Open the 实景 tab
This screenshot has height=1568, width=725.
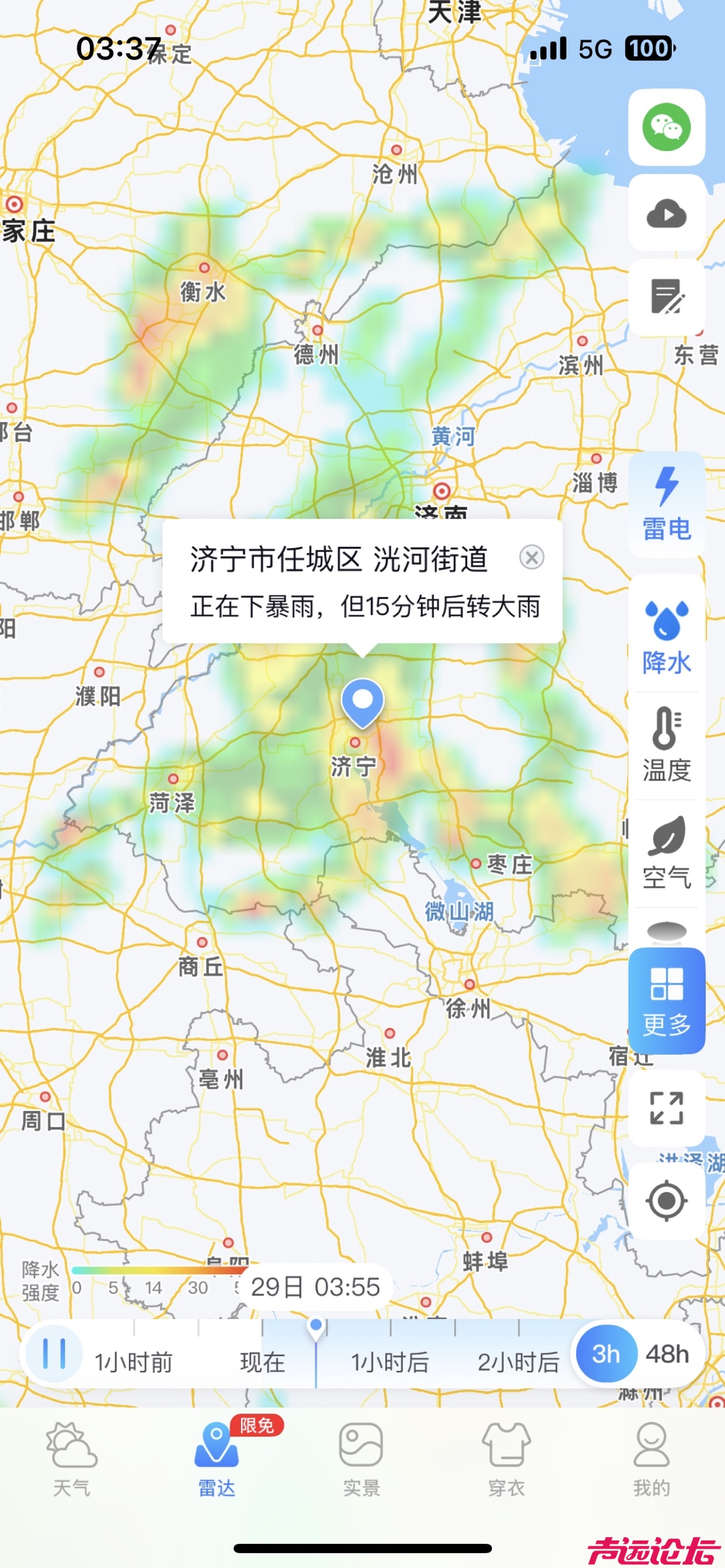tap(361, 1459)
